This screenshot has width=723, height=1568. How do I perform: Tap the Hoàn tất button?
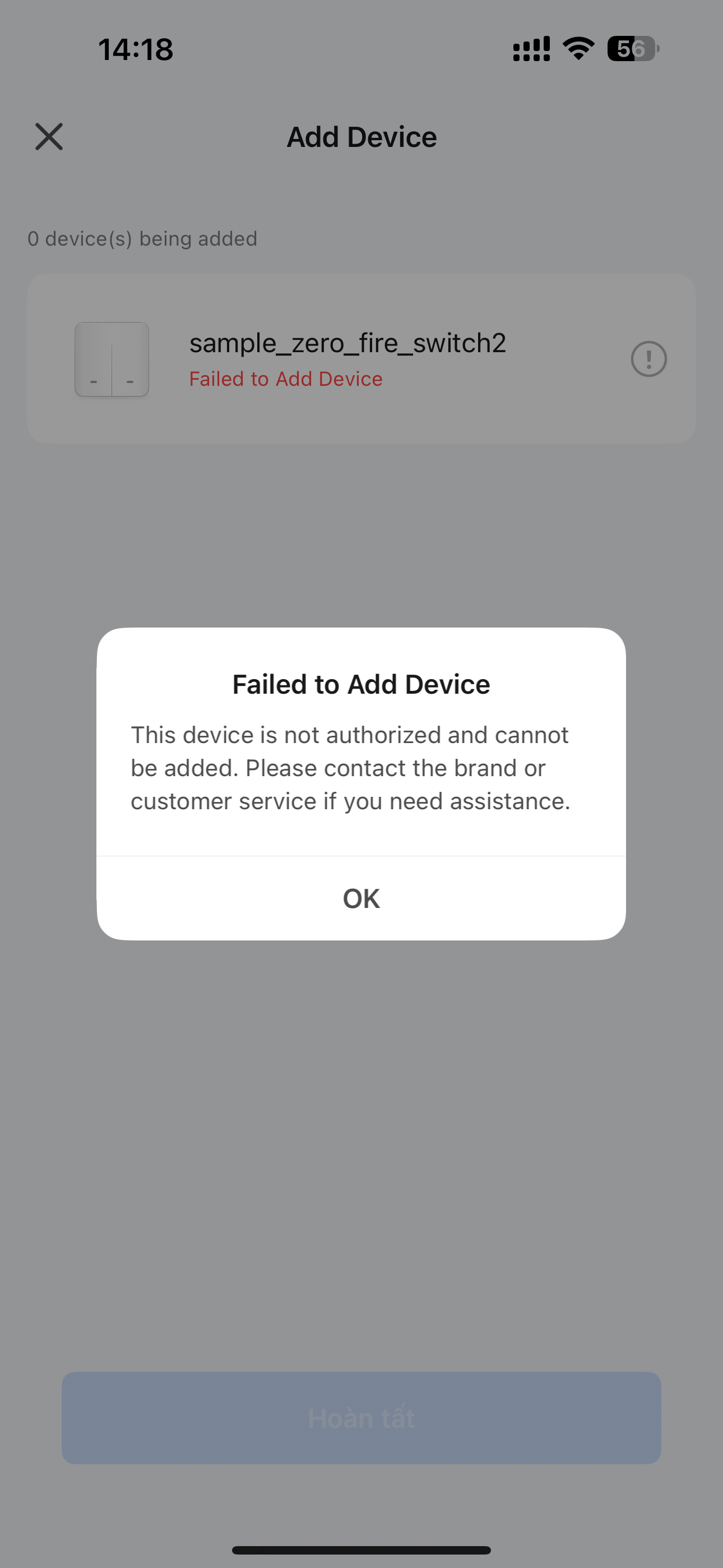[x=361, y=1418]
